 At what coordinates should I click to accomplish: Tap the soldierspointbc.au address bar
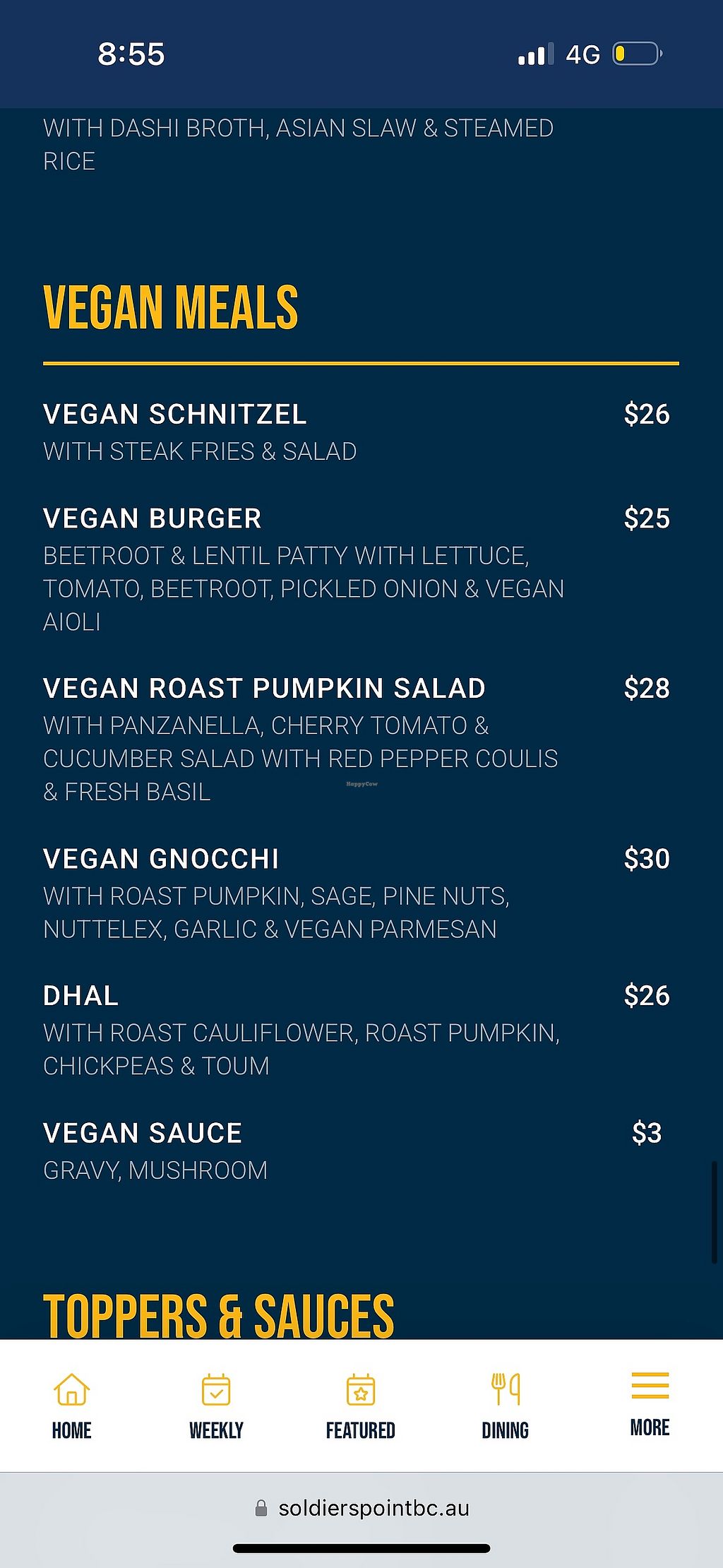[361, 1508]
